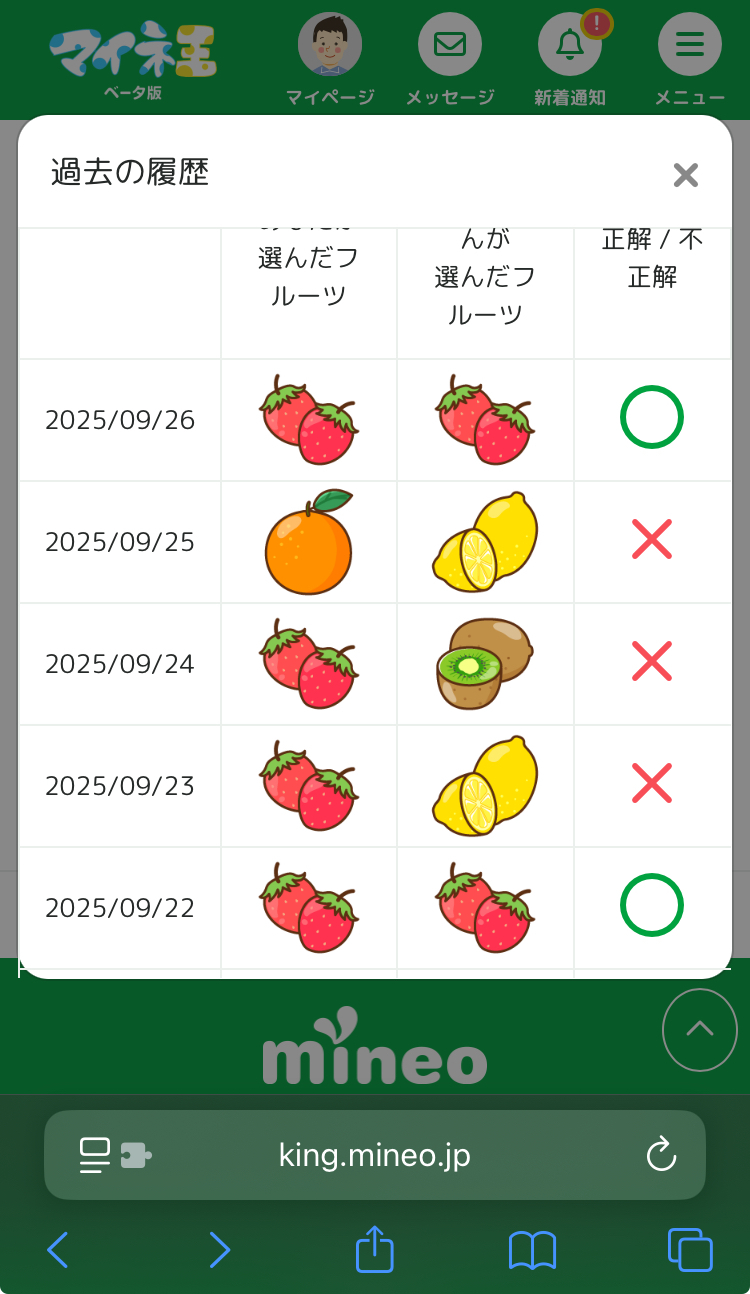Open マイページ profile avatar
Screen dimensions: 750x1294
tap(330, 46)
